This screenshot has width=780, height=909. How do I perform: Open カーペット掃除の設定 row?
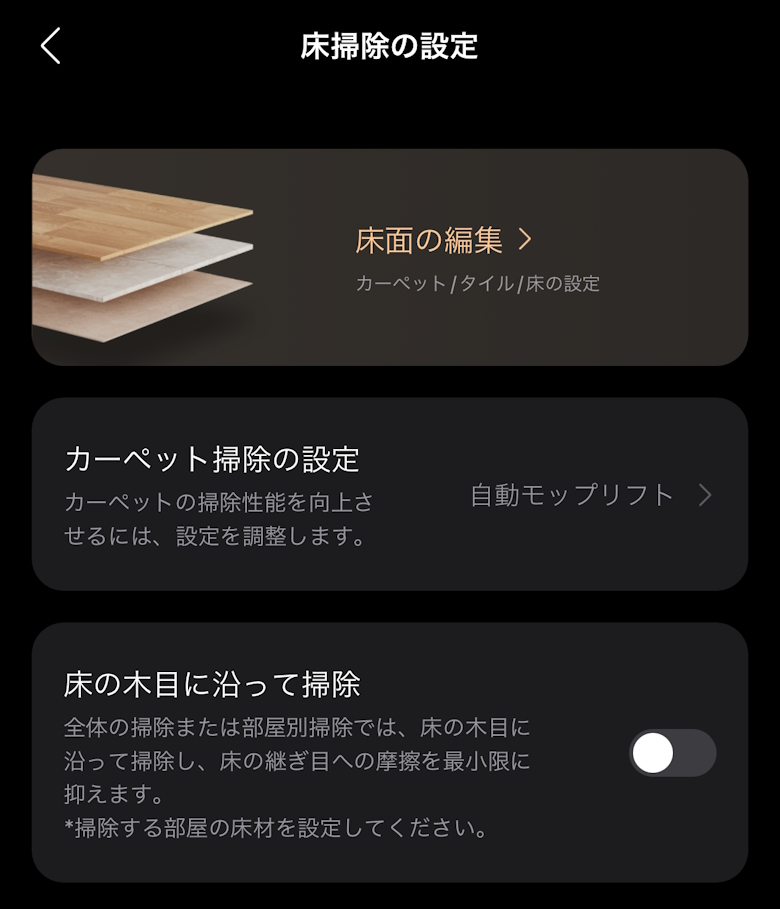click(390, 495)
